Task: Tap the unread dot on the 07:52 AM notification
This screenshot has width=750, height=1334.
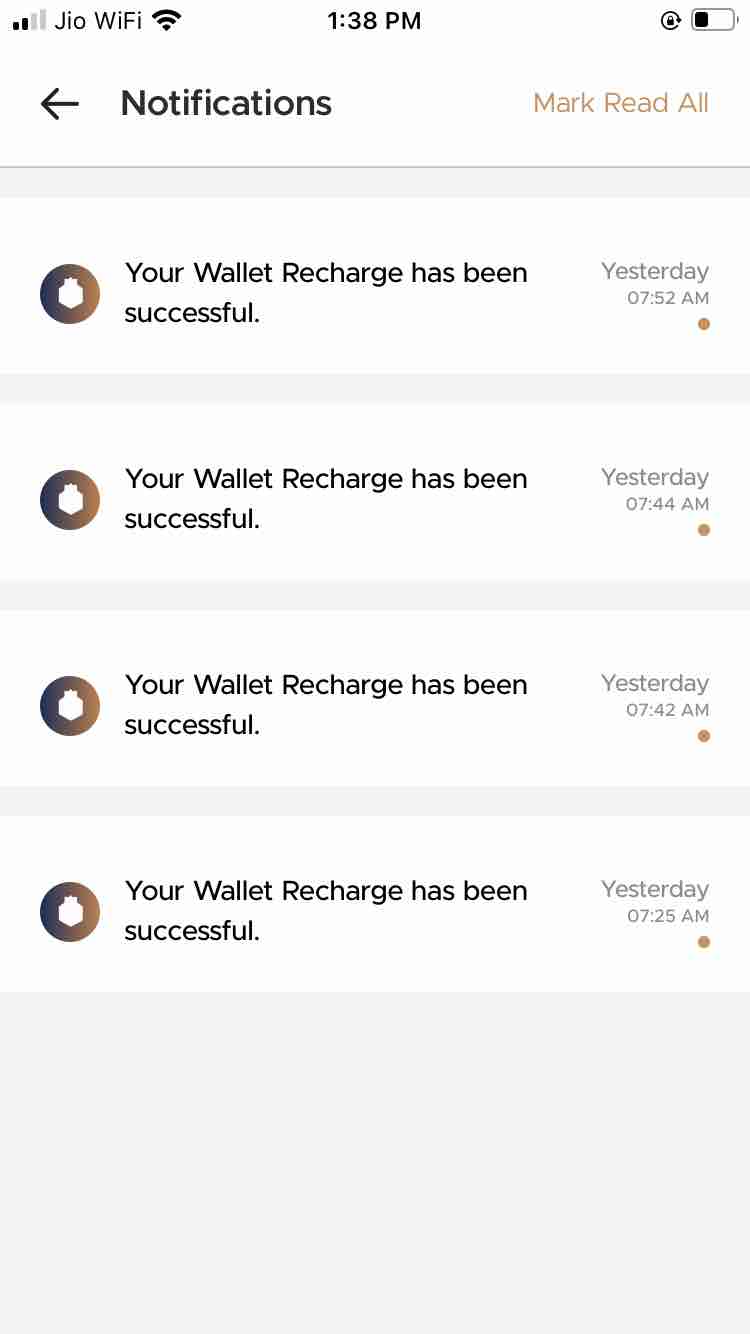Action: (704, 323)
